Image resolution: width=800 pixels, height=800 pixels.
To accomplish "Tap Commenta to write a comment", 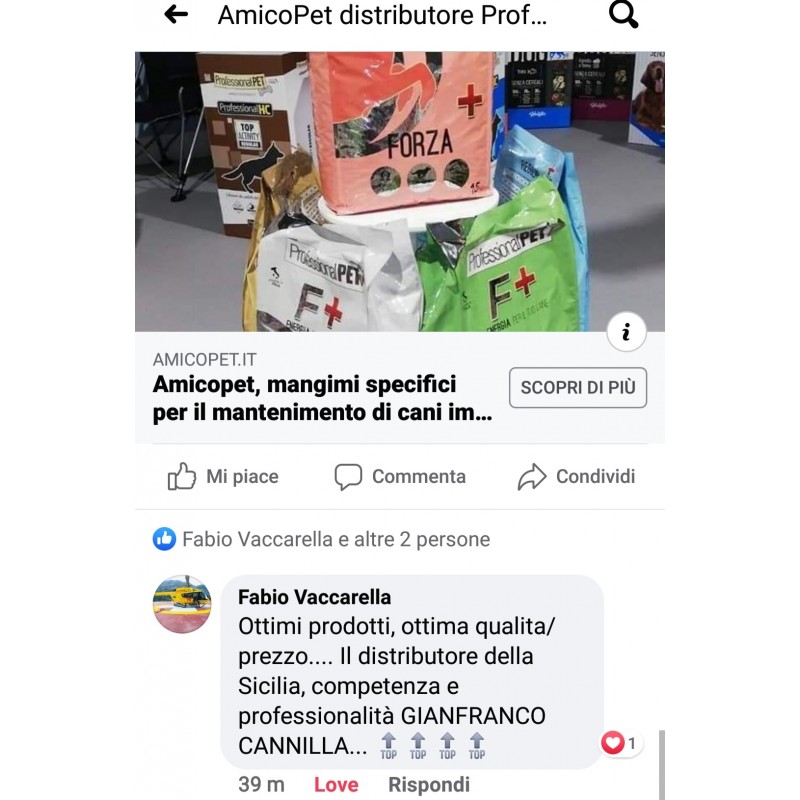I will [x=400, y=477].
